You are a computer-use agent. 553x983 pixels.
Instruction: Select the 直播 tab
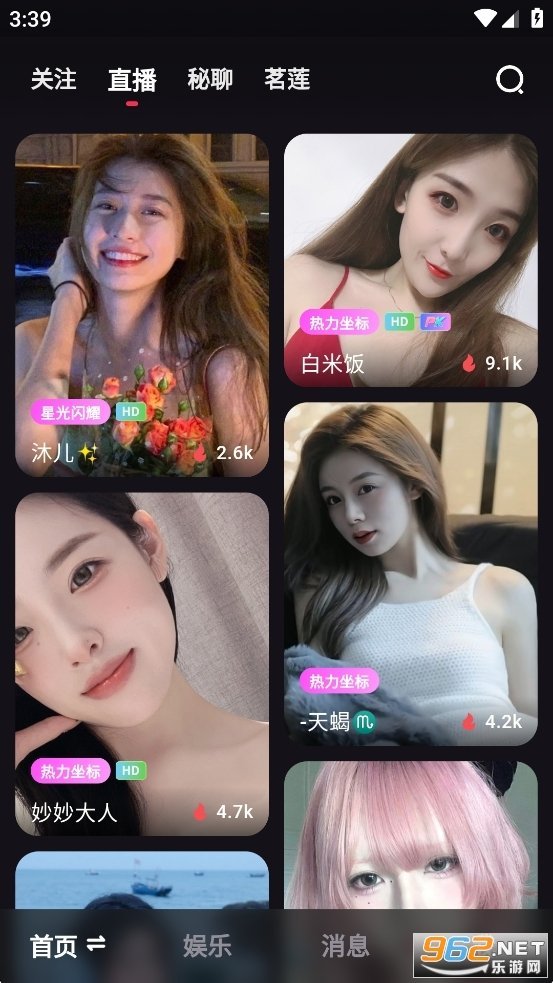tap(132, 80)
